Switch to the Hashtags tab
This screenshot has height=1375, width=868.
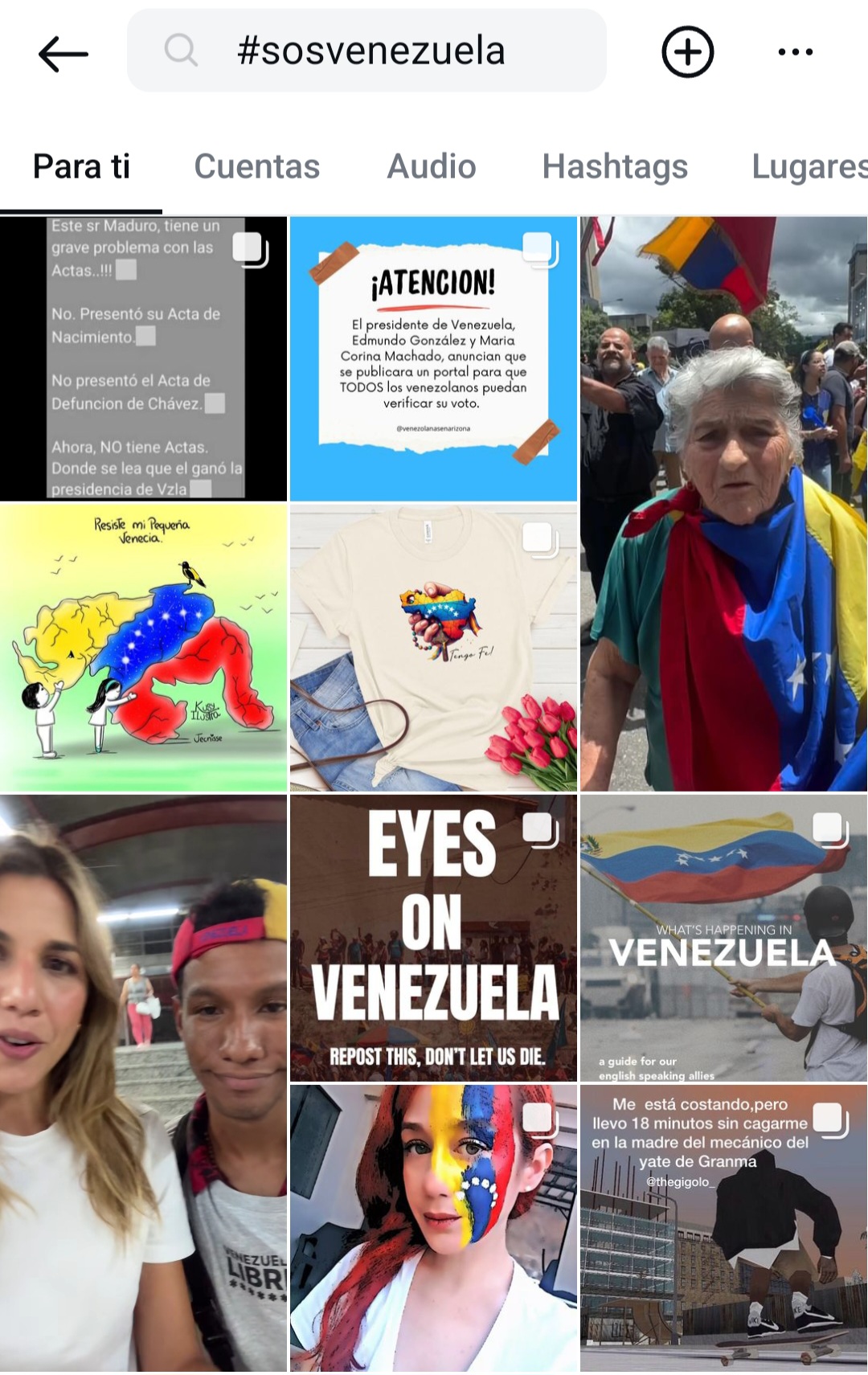tap(615, 166)
